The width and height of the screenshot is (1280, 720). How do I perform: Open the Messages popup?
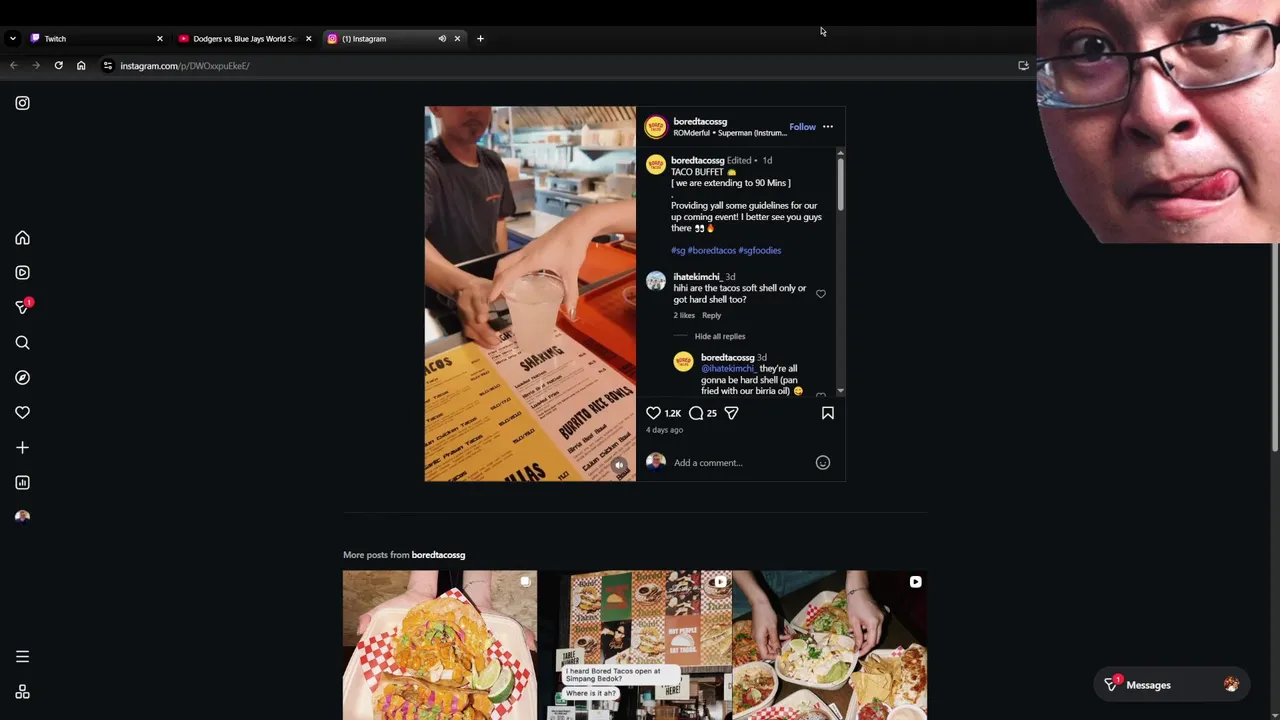click(x=1148, y=685)
